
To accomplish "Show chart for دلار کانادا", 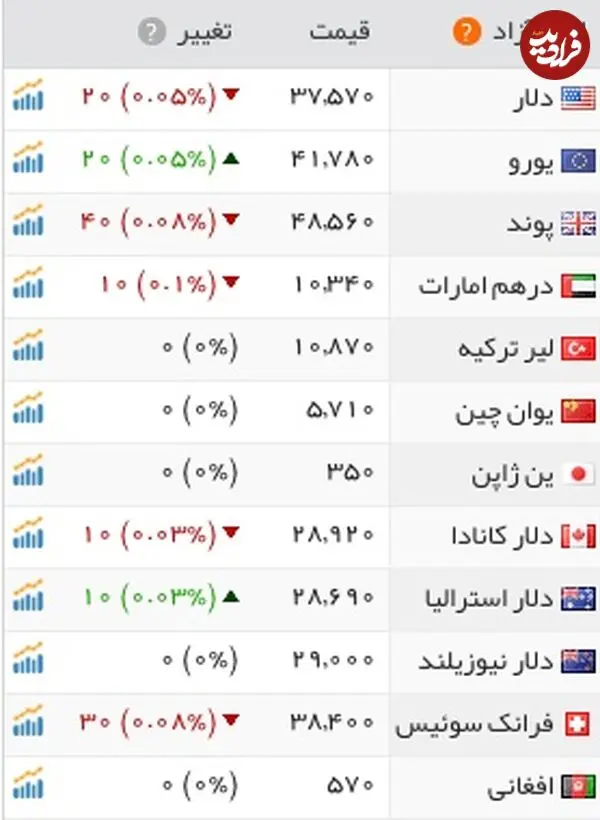I will tap(28, 533).
